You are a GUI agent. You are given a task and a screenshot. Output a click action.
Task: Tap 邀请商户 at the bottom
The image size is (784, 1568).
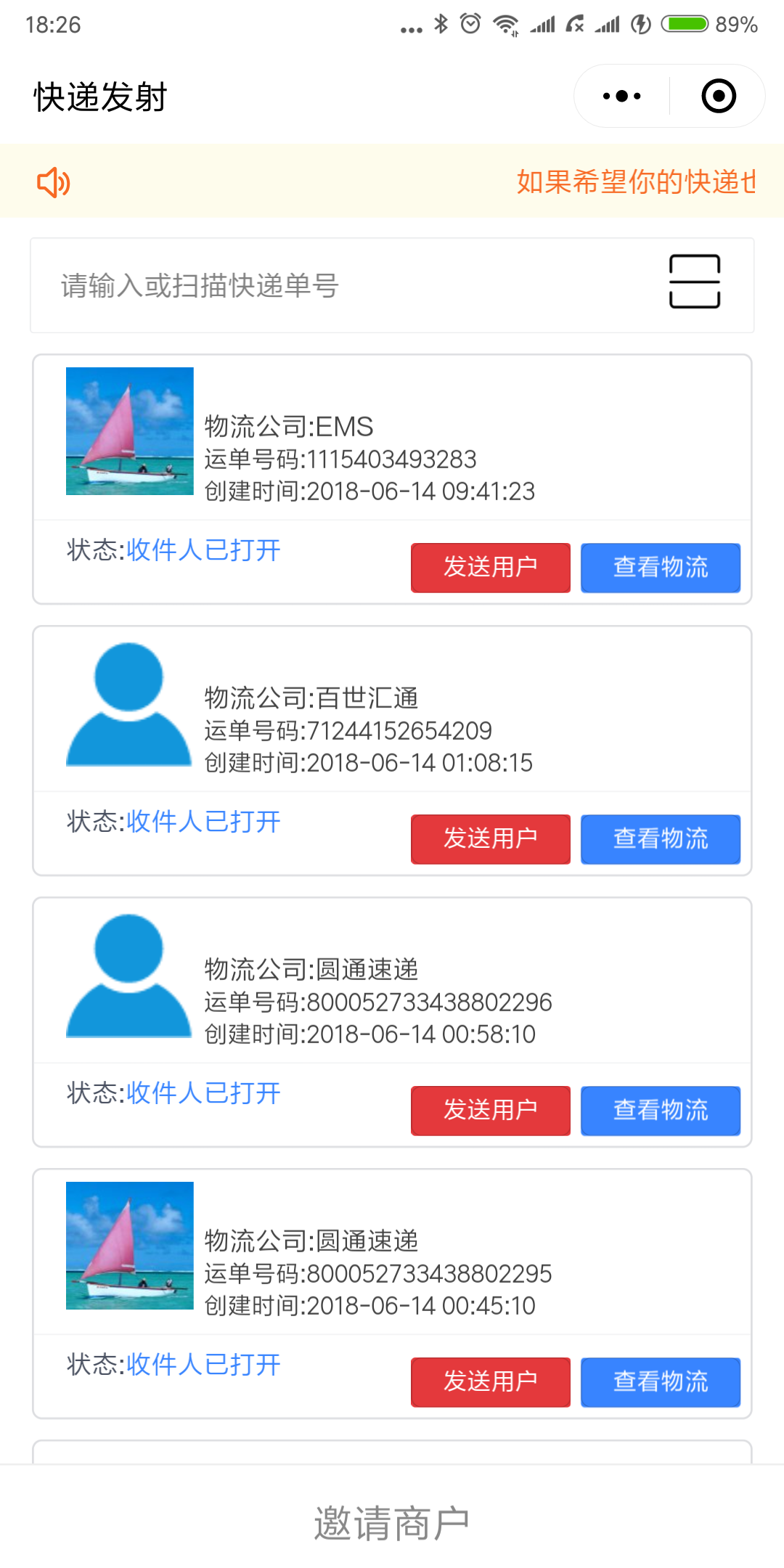[392, 1523]
